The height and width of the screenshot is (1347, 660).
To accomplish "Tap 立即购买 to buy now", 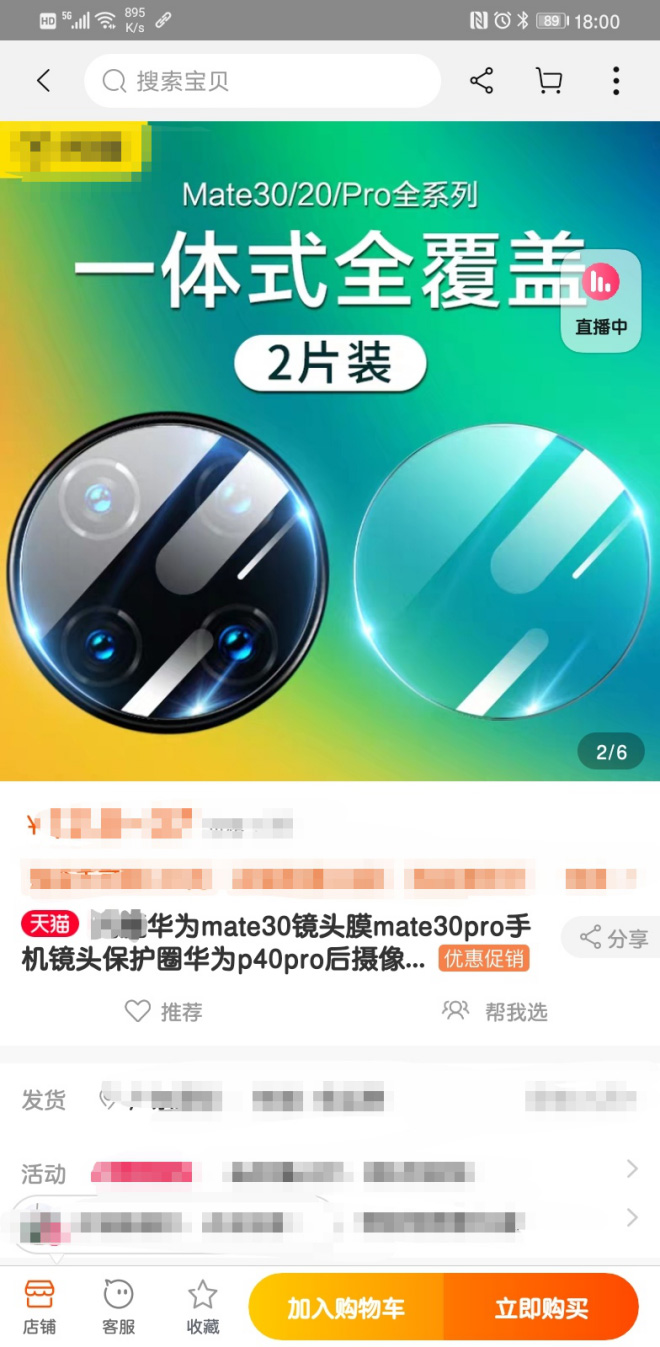I will click(x=541, y=1307).
